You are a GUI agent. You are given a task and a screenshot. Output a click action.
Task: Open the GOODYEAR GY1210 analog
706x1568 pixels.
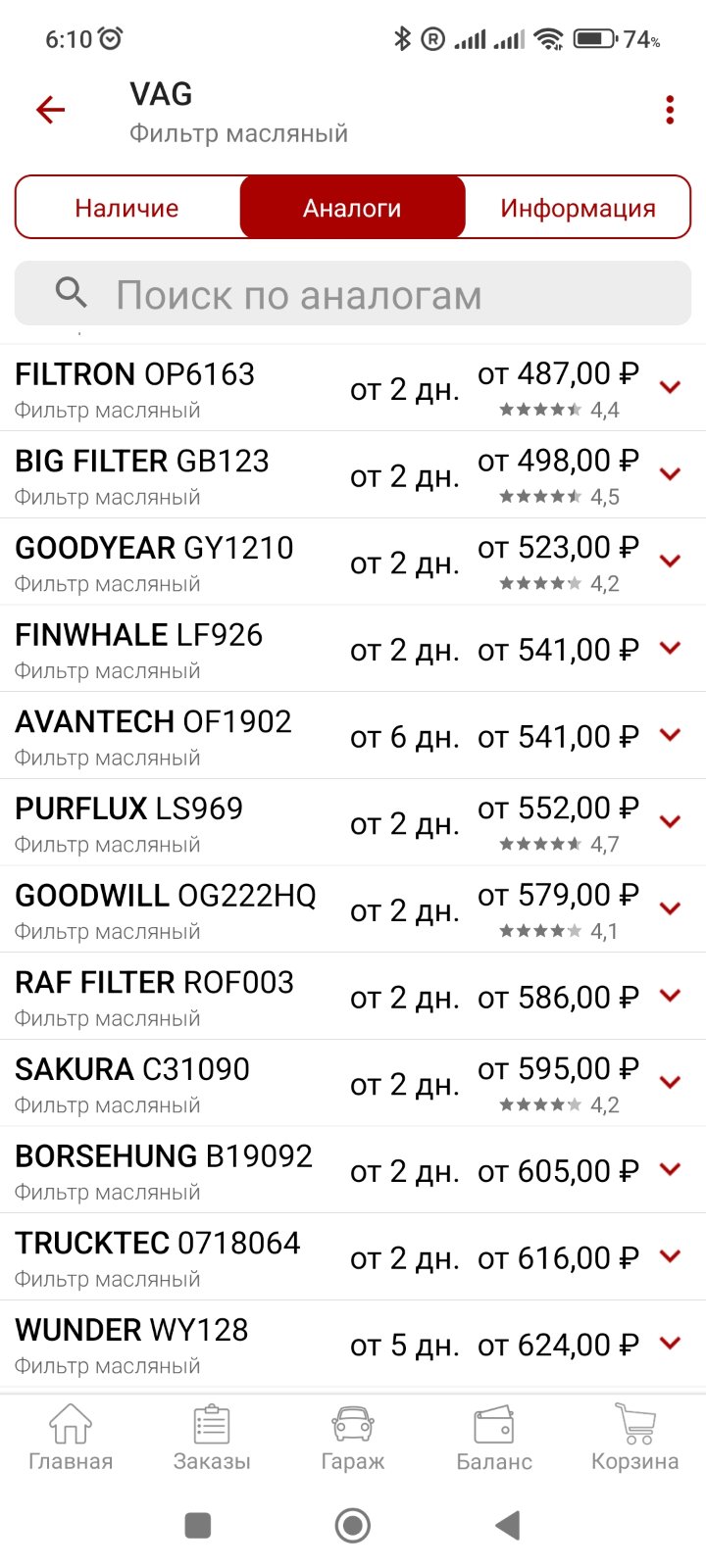coord(353,562)
